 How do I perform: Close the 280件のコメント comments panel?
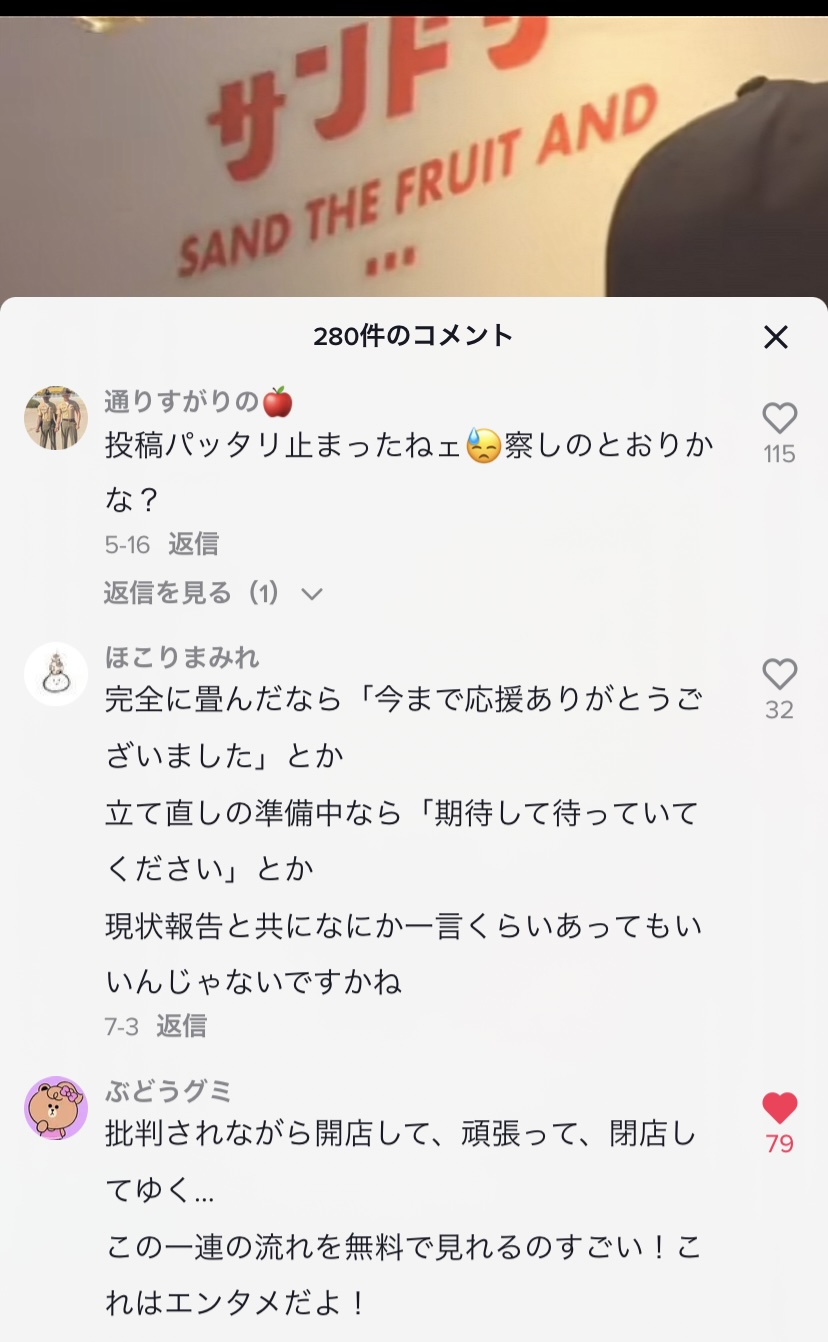(776, 337)
